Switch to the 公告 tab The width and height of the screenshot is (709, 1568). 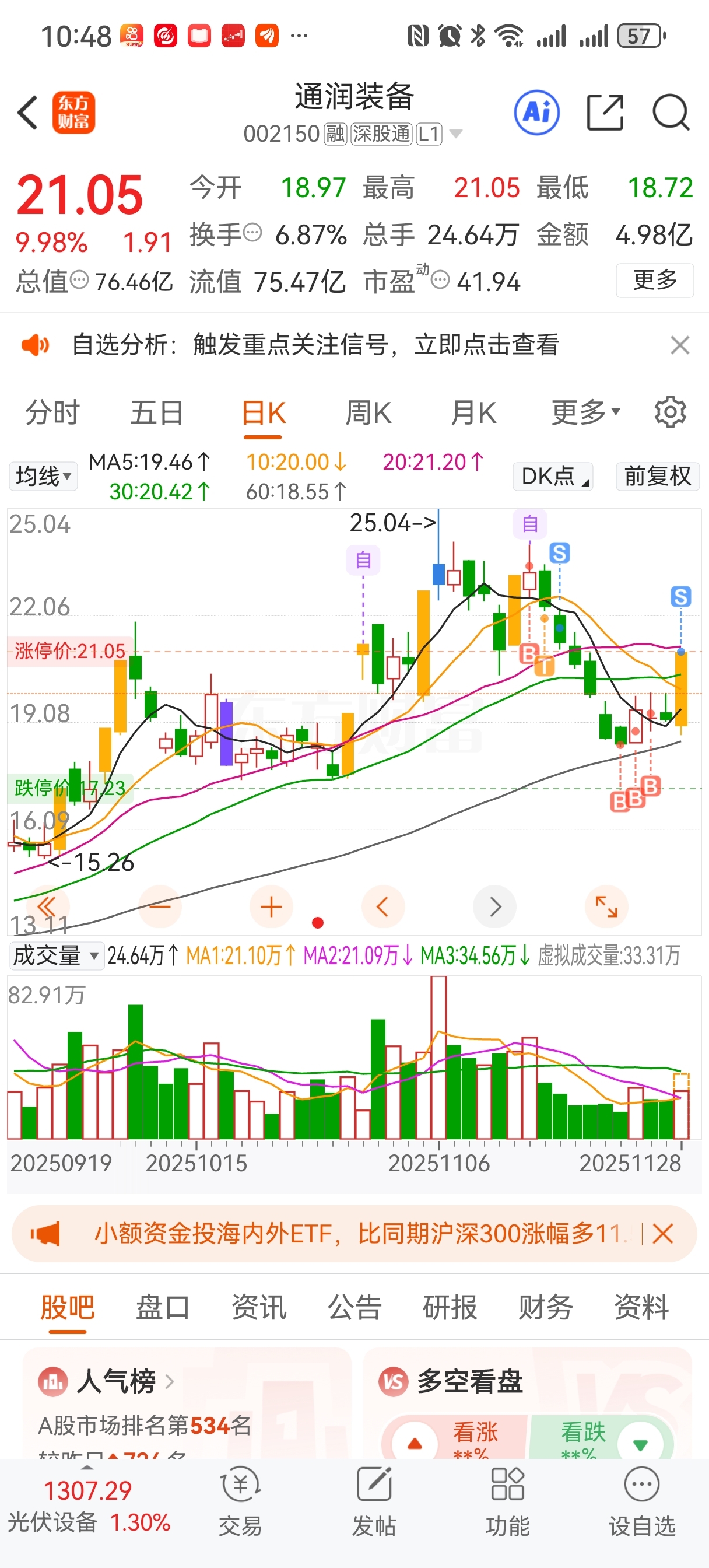click(x=354, y=1307)
